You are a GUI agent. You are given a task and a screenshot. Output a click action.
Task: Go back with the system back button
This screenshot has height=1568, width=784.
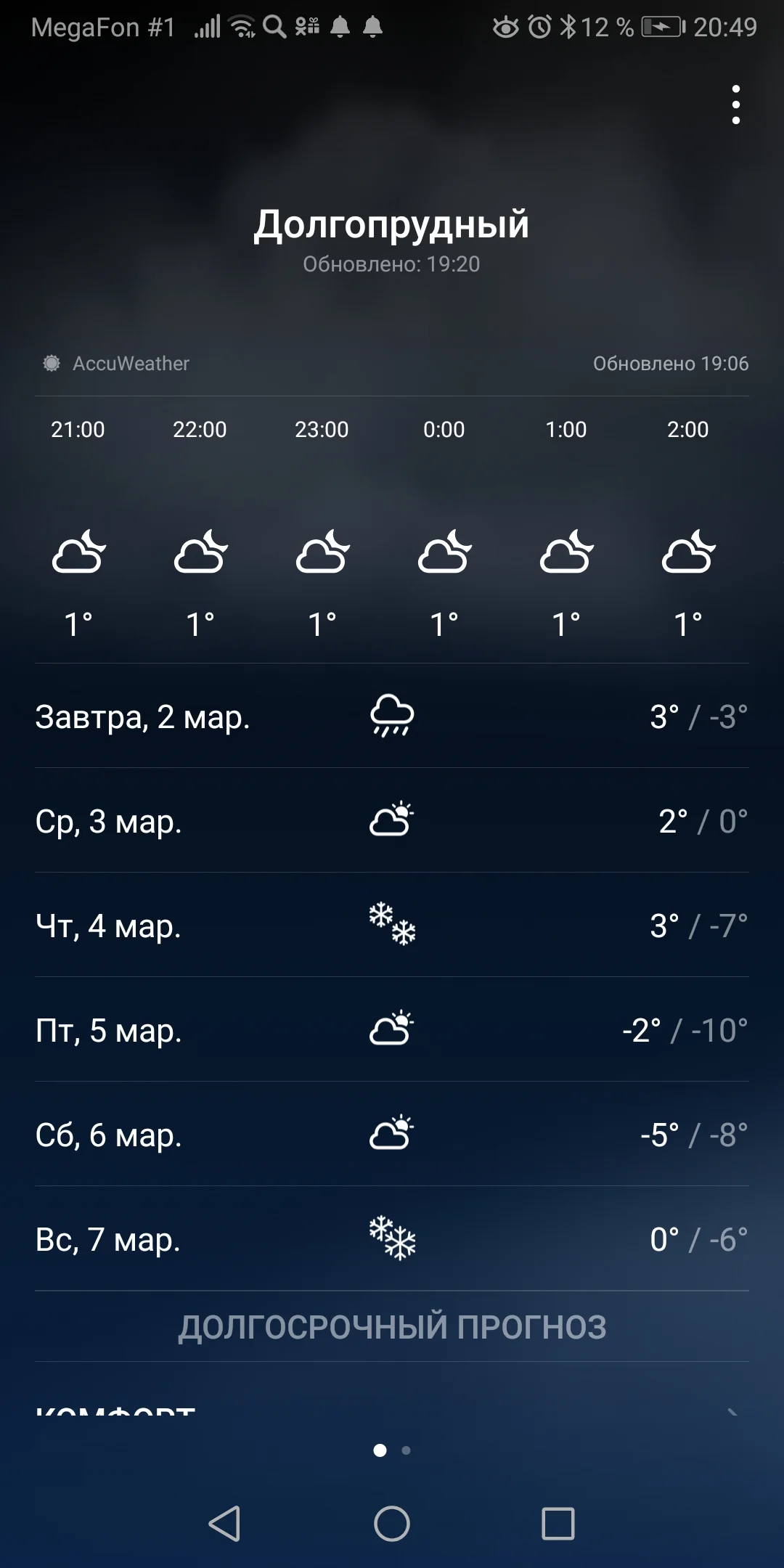(224, 1523)
